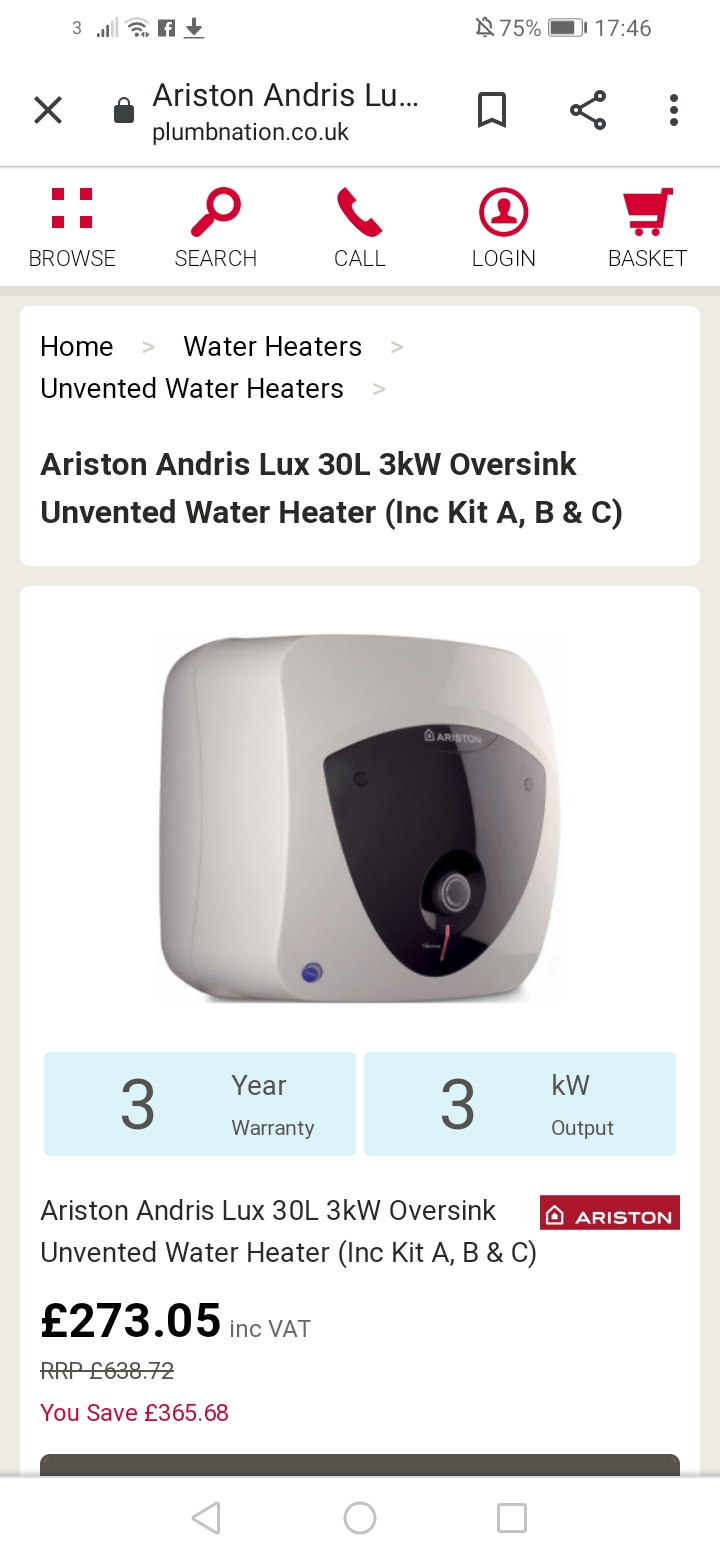The width and height of the screenshot is (720, 1560).
Task: Open the Unvented Water Heaters breadcrumb
Action: coord(192,389)
